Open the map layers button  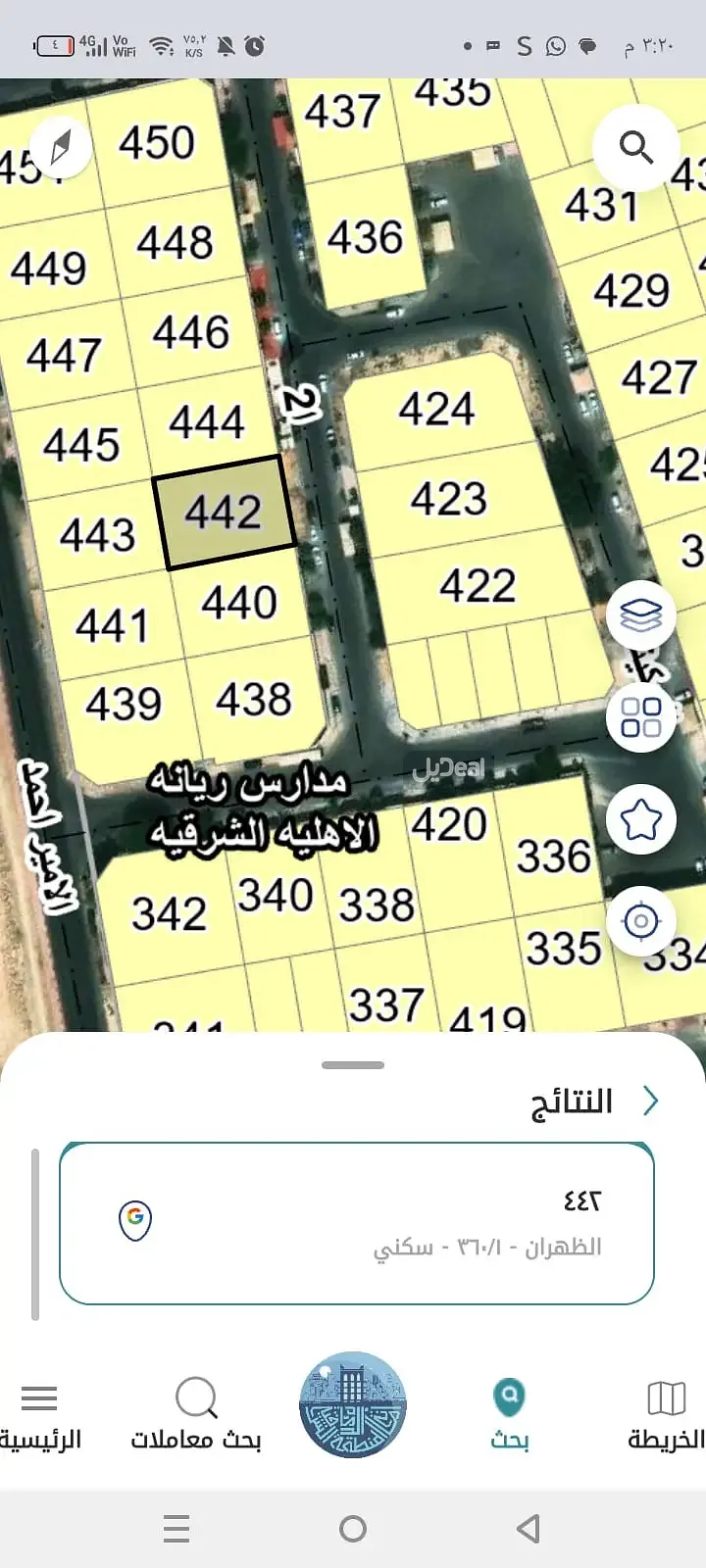click(x=641, y=616)
